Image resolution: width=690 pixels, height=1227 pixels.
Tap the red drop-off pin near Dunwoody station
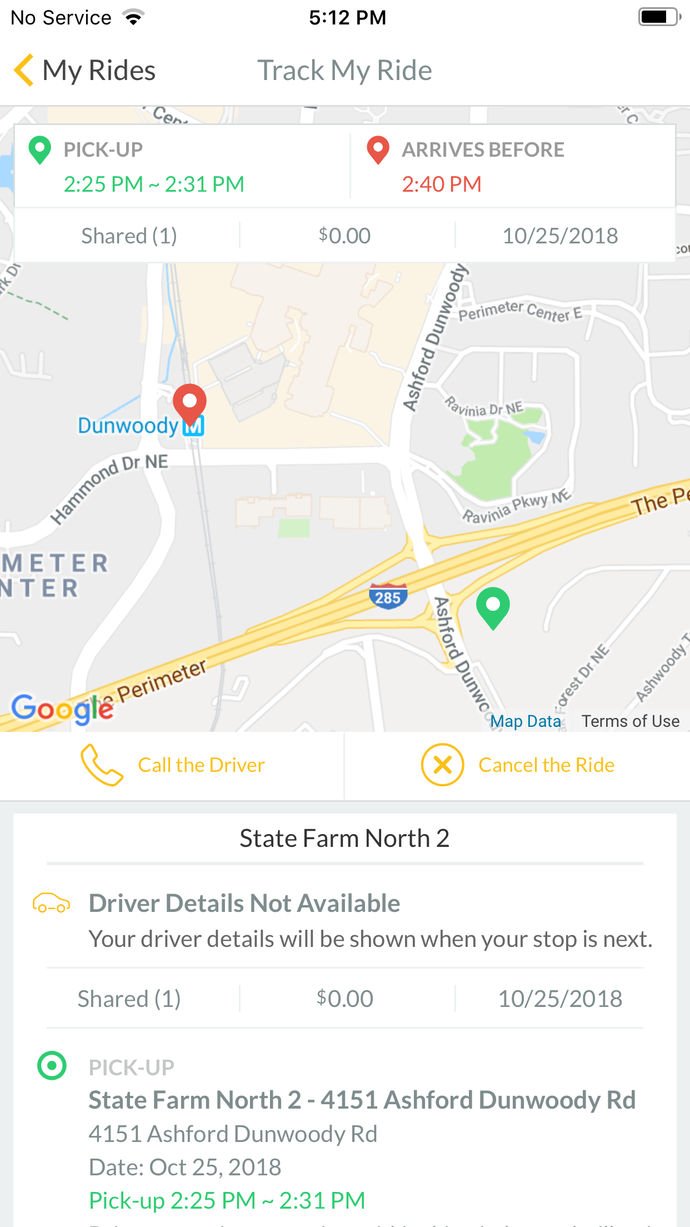point(190,405)
